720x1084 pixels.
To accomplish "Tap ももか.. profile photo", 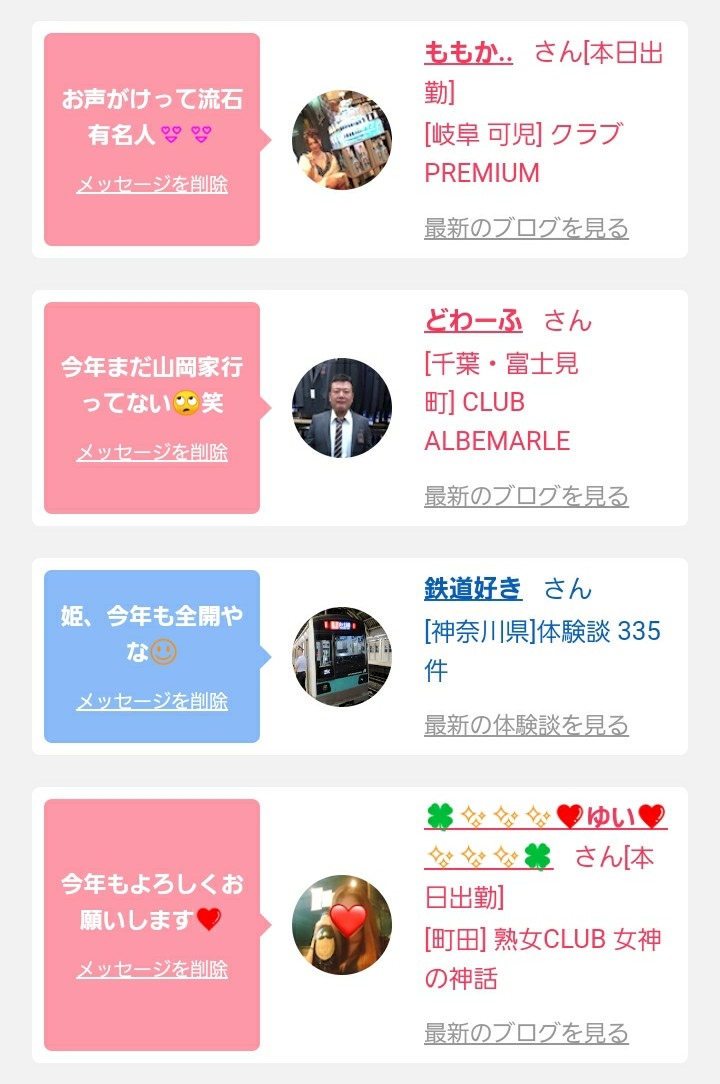I will (341, 140).
